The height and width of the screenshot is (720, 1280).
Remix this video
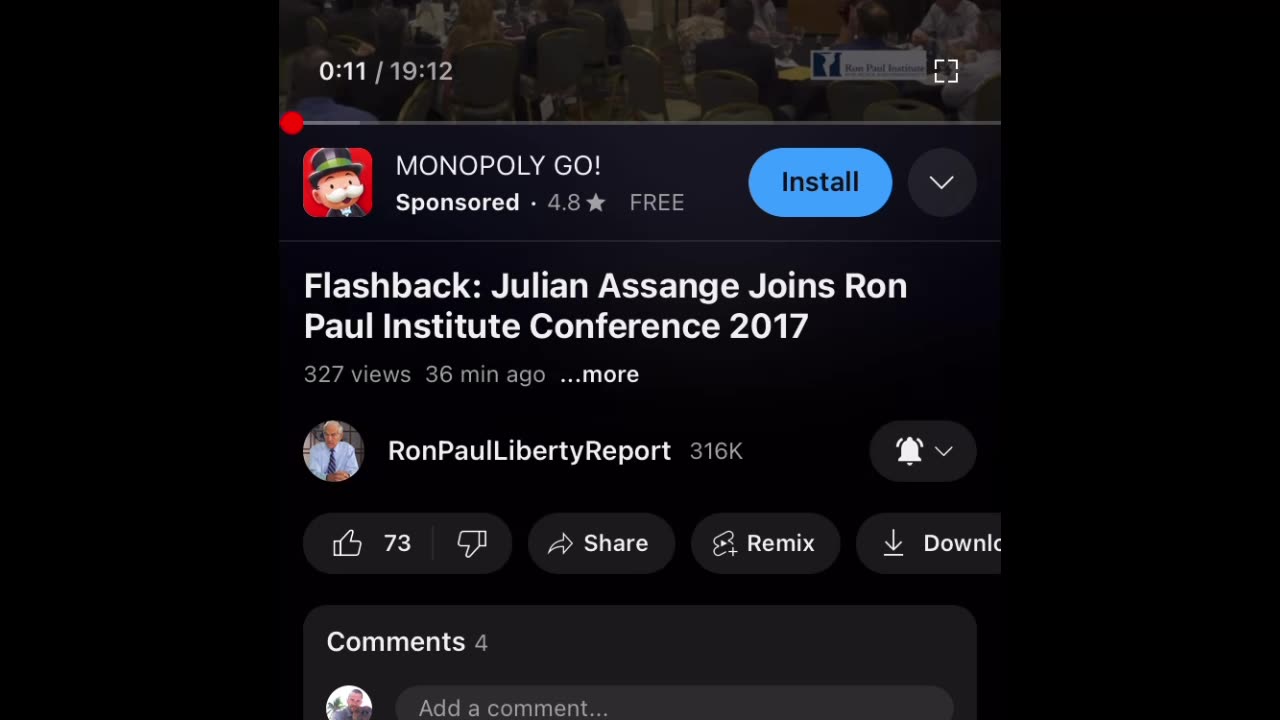coord(764,543)
